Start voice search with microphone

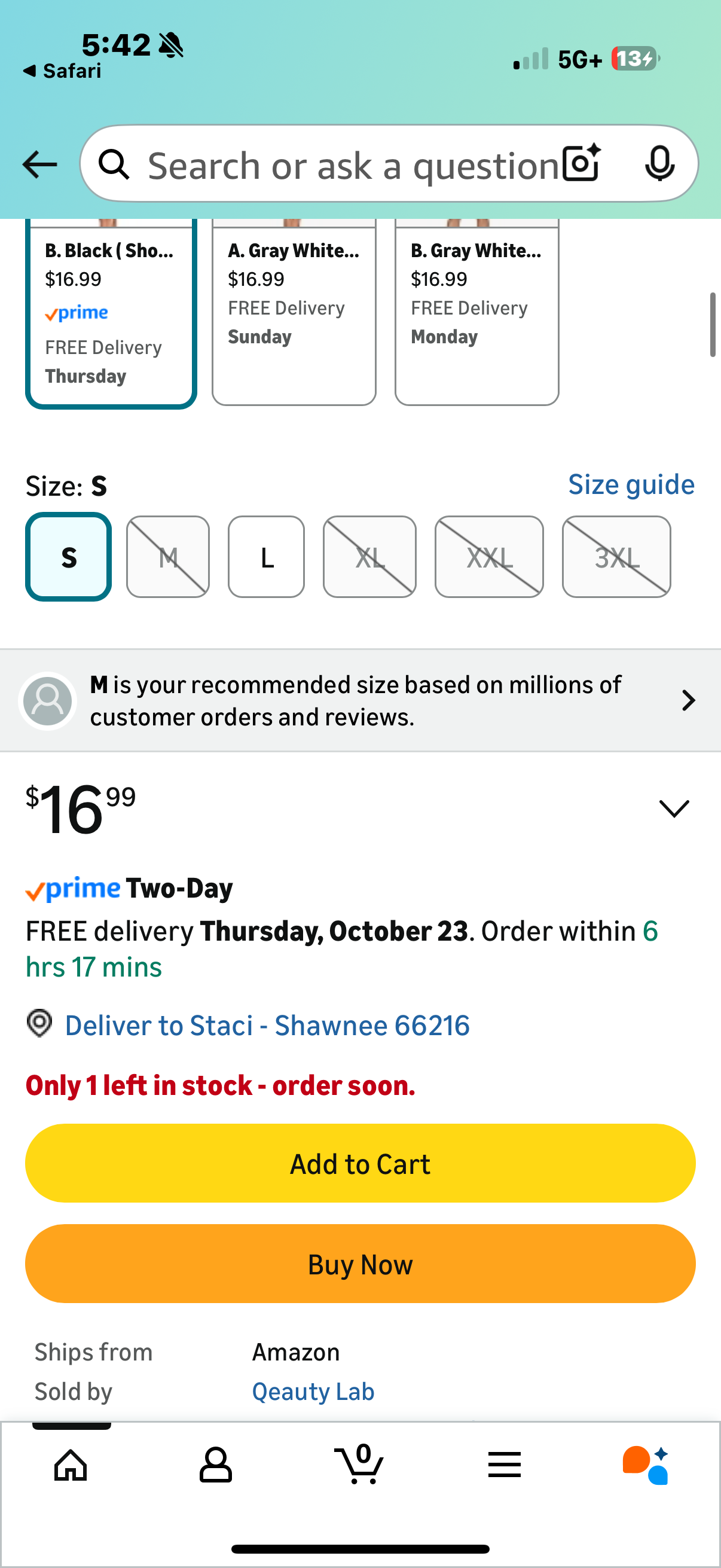coord(659,163)
